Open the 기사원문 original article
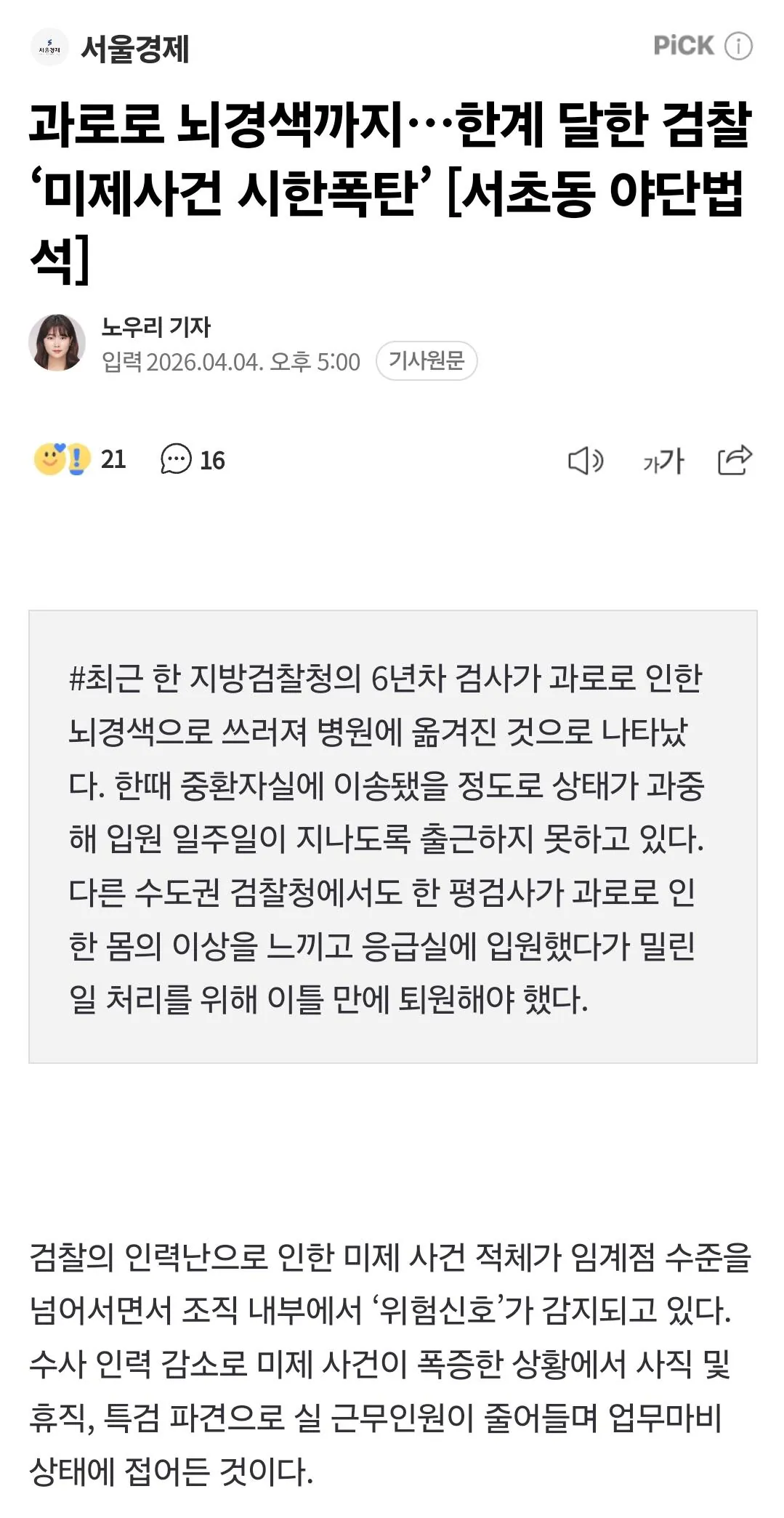The width and height of the screenshot is (784, 1518). pyautogui.click(x=427, y=360)
